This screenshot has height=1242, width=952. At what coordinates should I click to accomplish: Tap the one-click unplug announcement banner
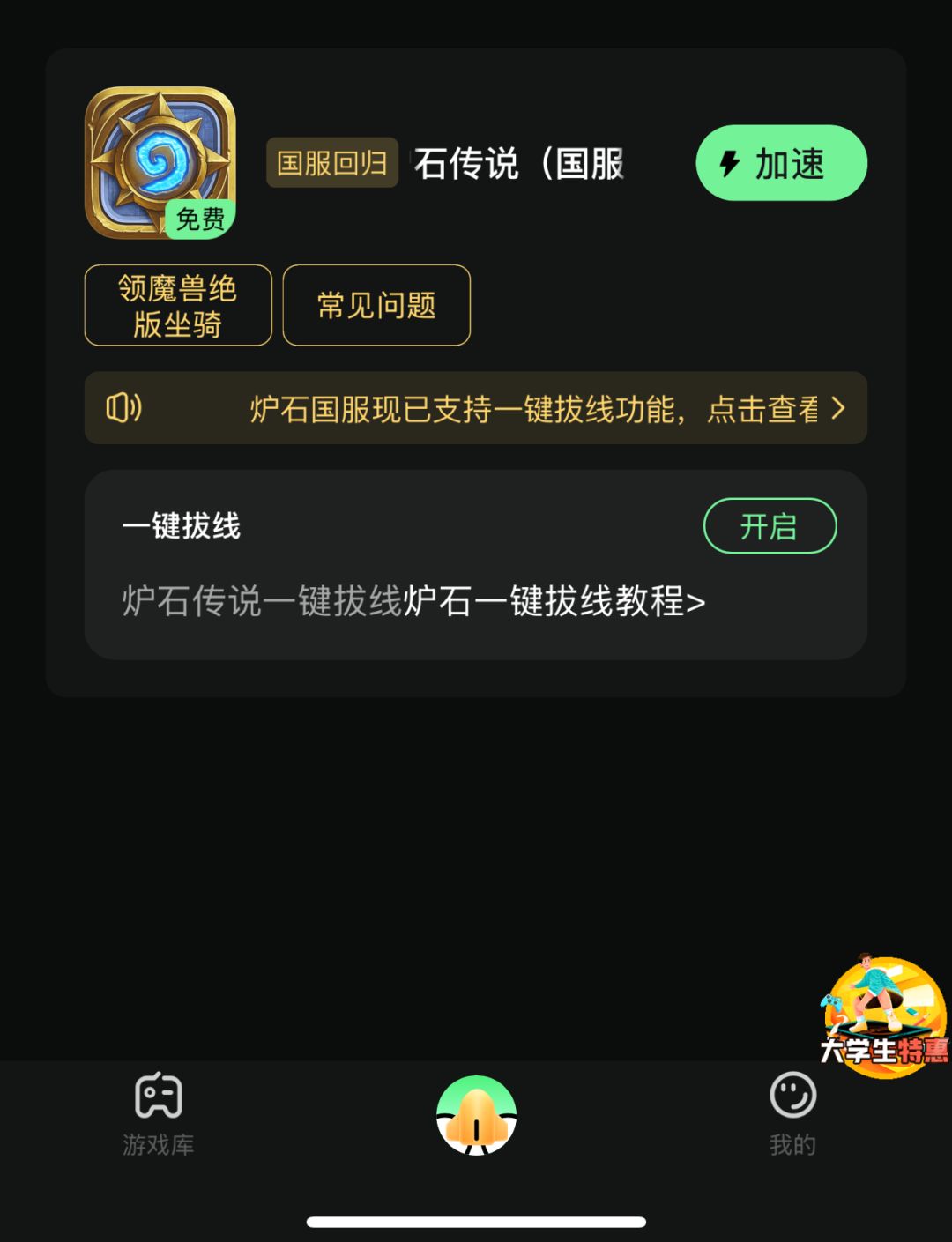pyautogui.click(x=476, y=408)
